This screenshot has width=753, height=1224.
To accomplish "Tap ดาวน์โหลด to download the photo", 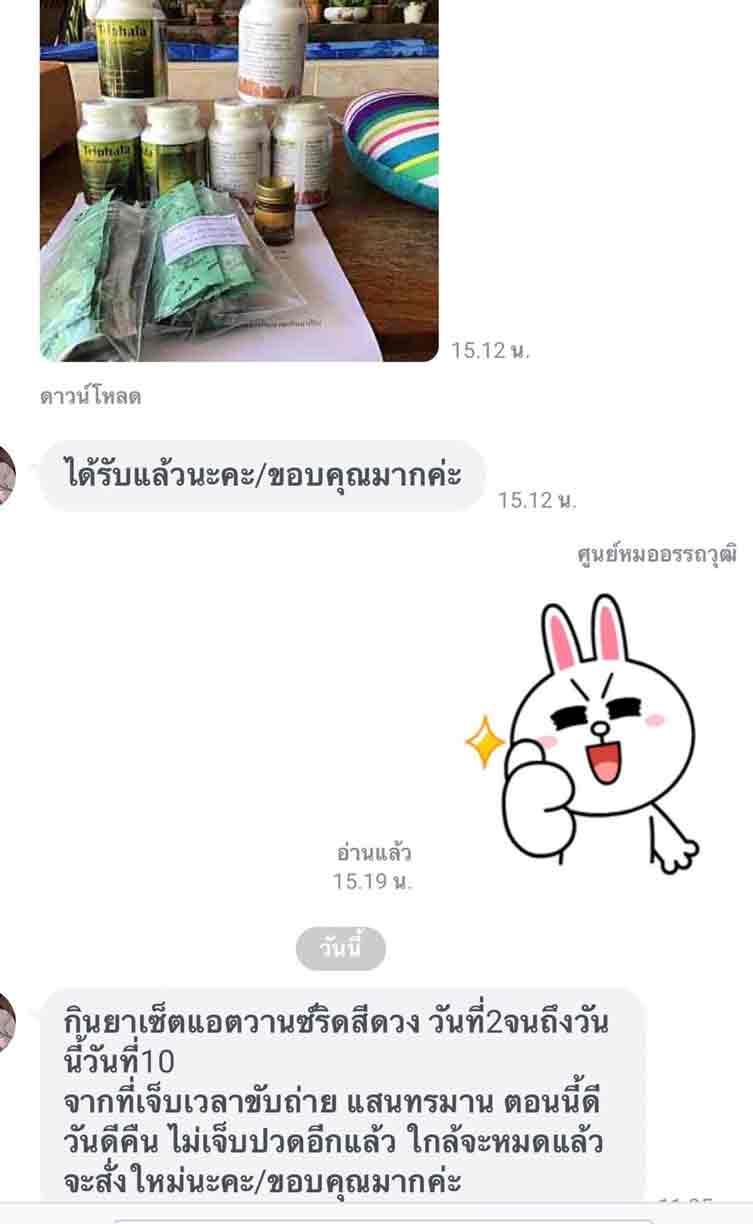I will coord(90,396).
